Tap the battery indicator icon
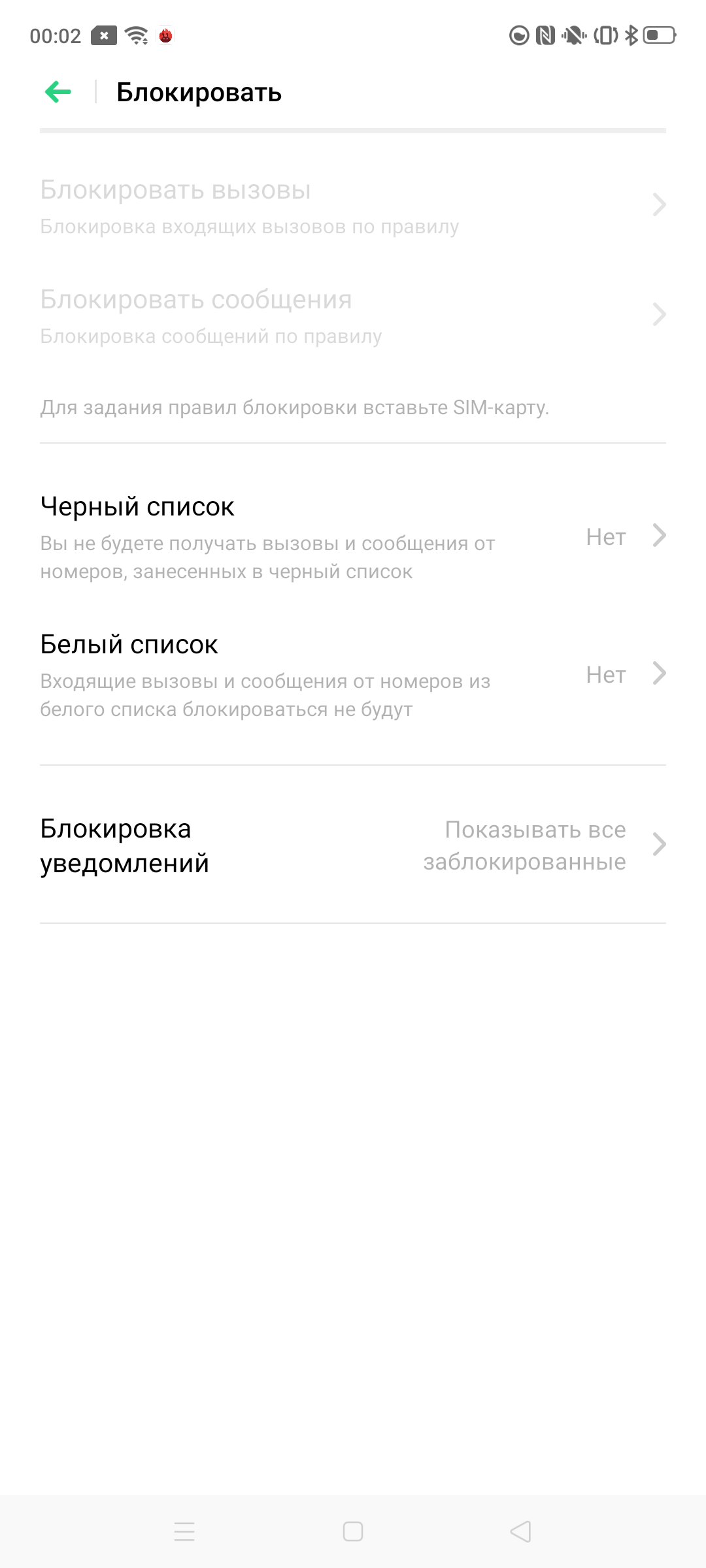This screenshot has height=1568, width=706. [x=659, y=36]
